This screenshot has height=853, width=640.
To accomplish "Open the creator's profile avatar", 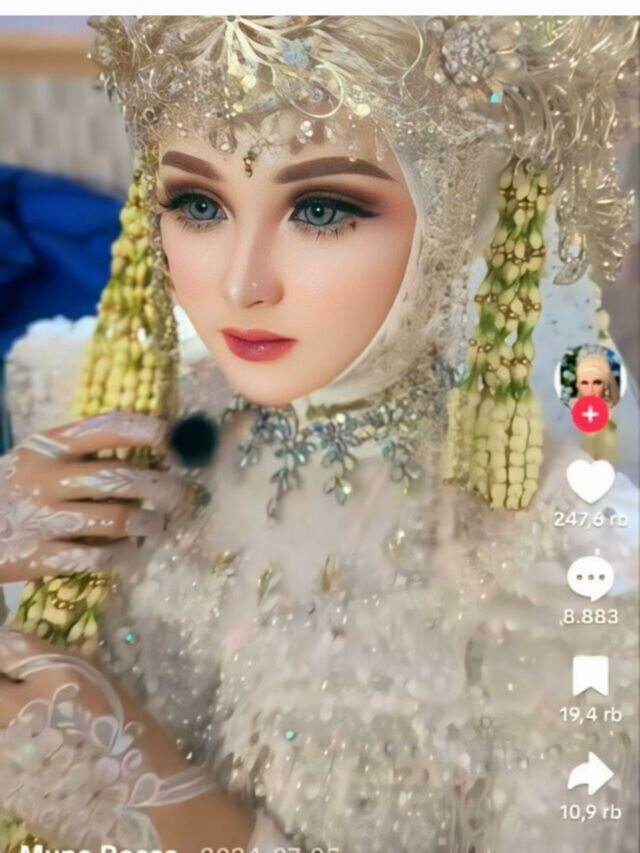I will tap(589, 375).
